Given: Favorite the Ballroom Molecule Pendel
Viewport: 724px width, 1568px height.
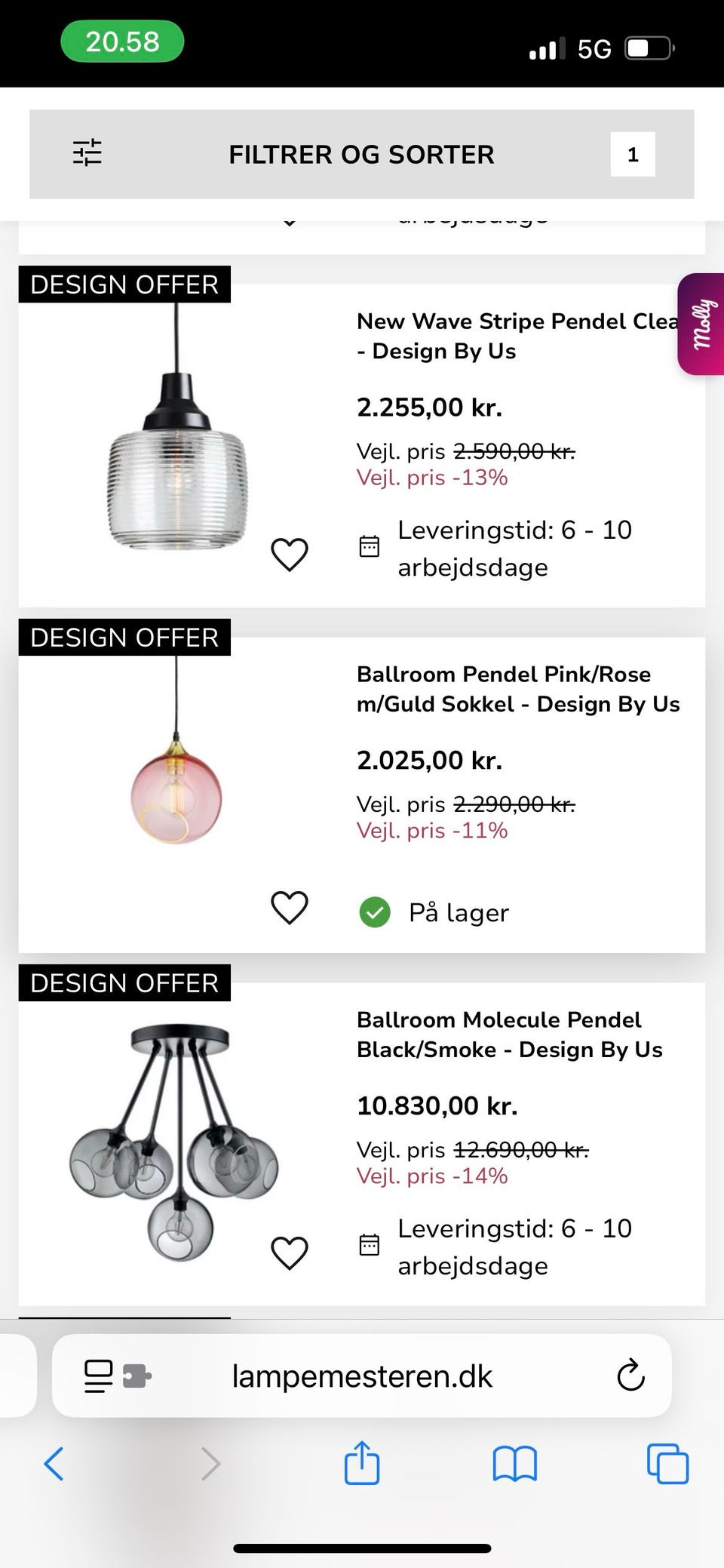Looking at the screenshot, I should point(289,1253).
